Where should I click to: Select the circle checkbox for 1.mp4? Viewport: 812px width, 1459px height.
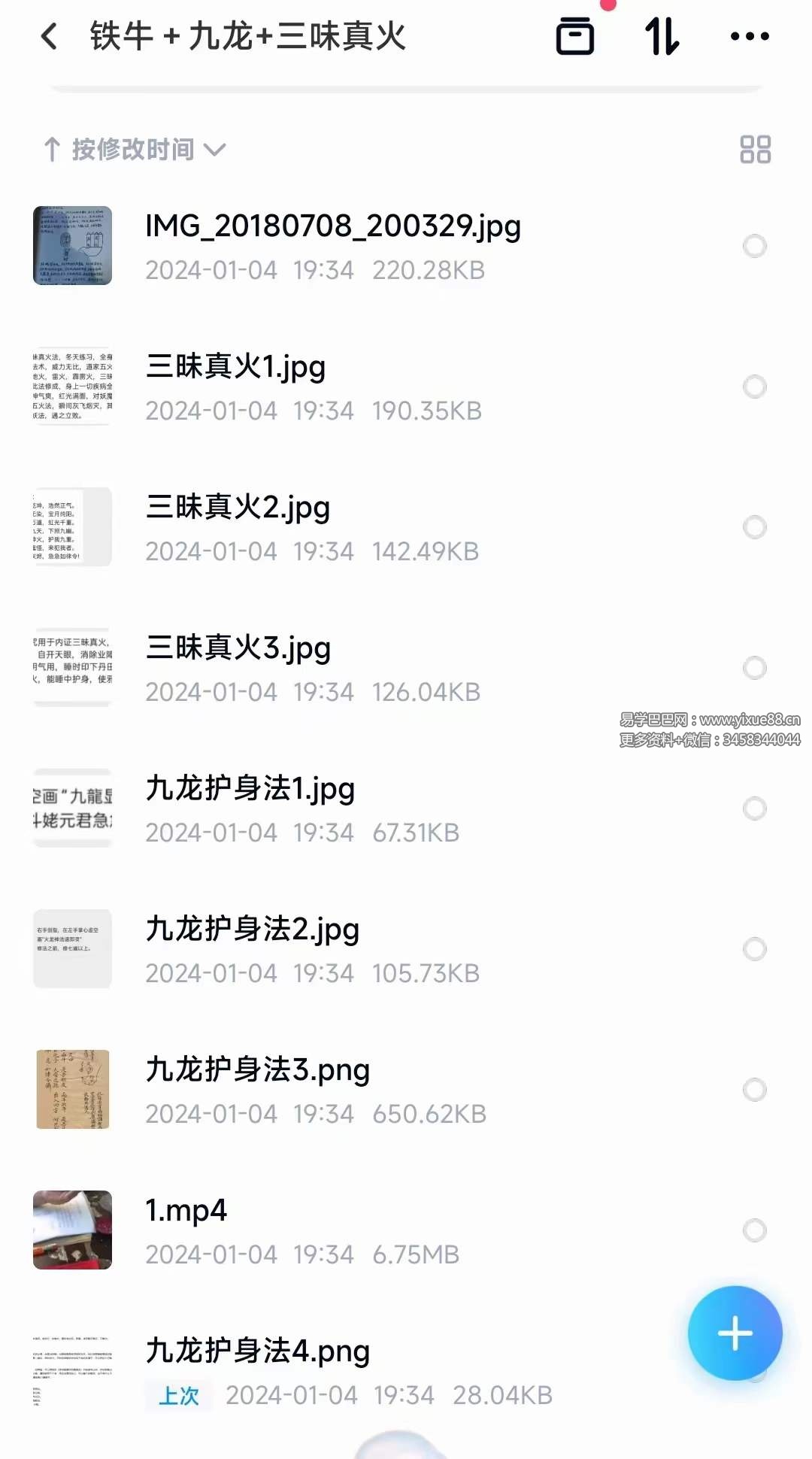point(756,1230)
